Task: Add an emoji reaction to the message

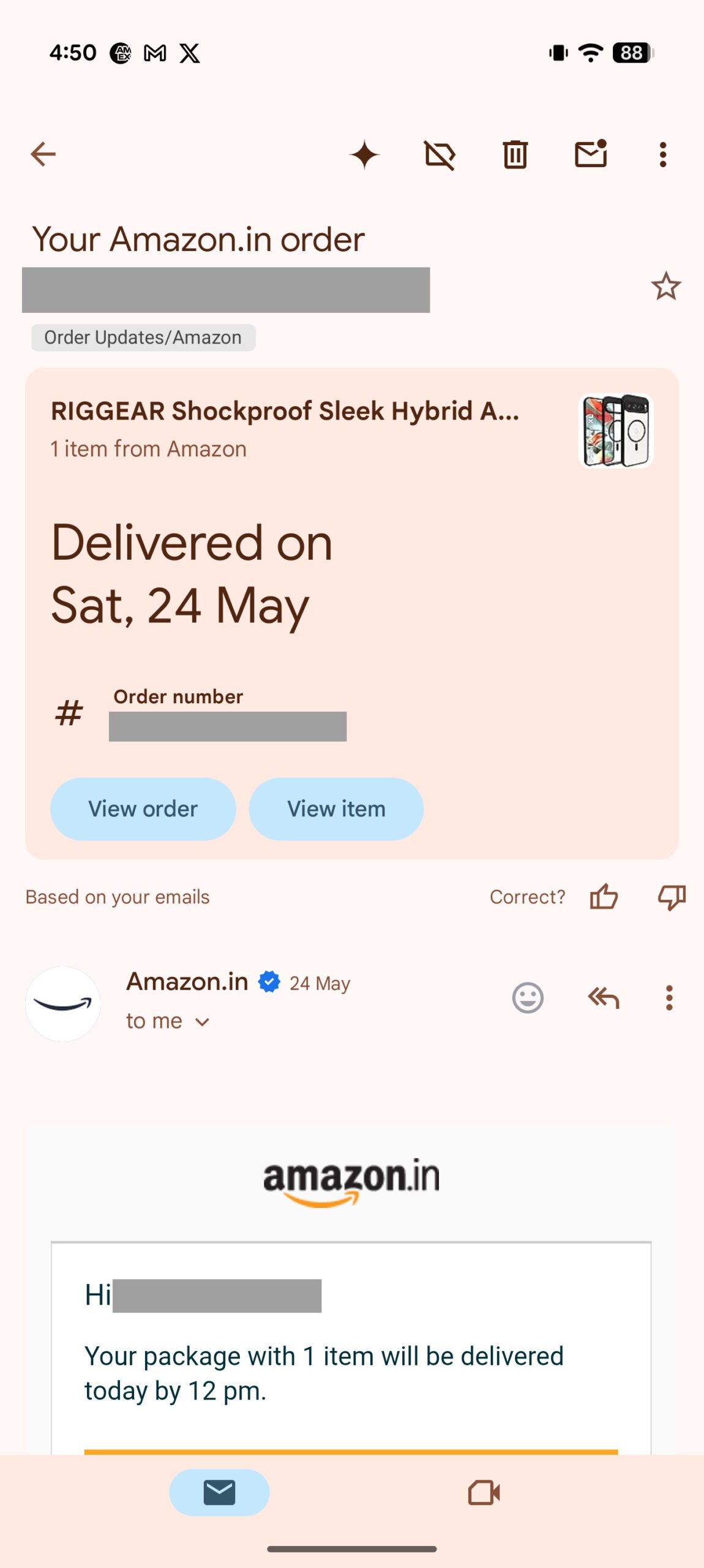Action: coord(528,998)
